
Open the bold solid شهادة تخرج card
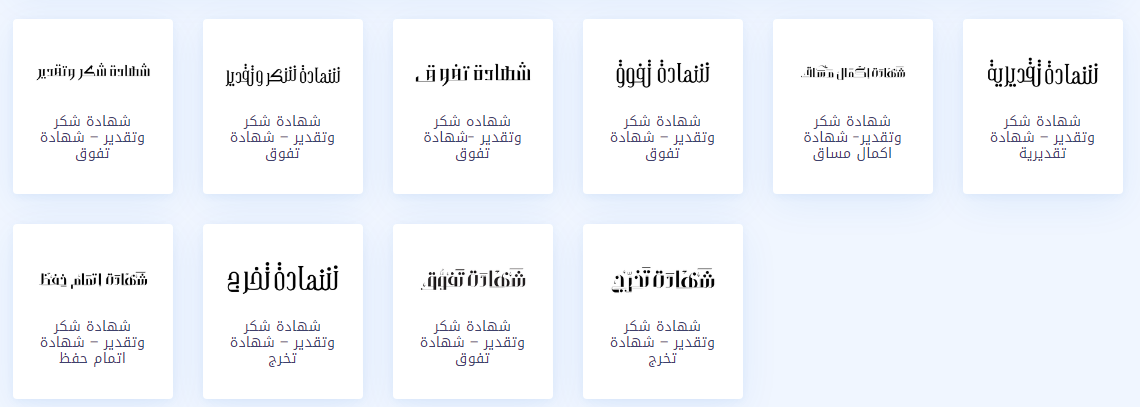tap(282, 310)
